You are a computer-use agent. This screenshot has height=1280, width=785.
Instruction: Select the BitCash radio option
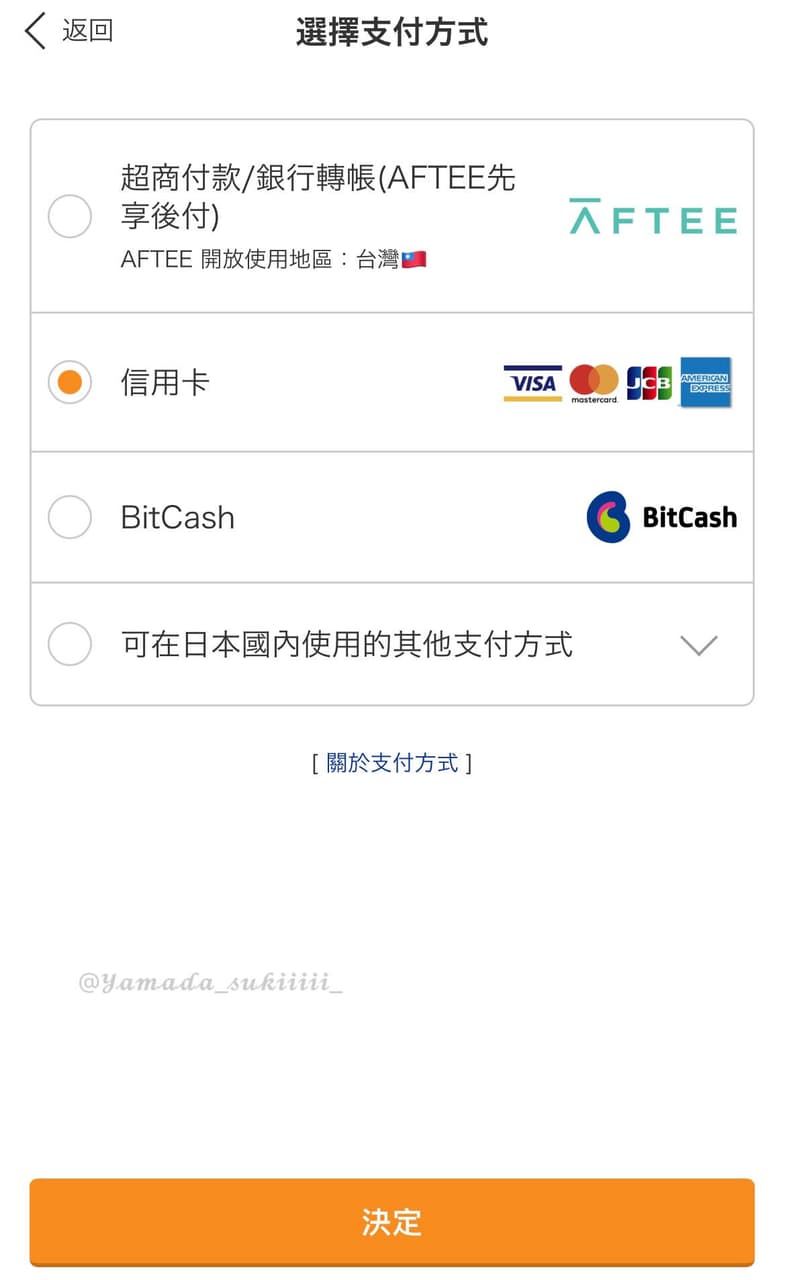pos(70,517)
